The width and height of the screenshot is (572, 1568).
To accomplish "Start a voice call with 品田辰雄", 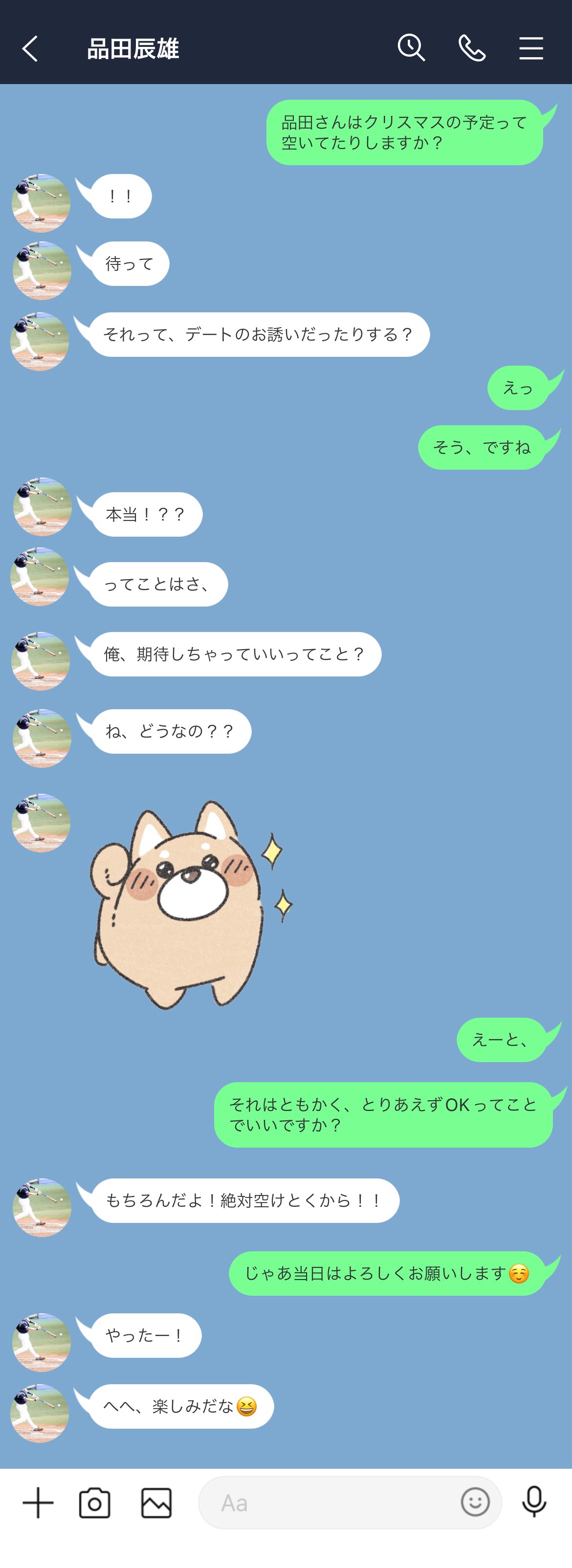I will pyautogui.click(x=472, y=48).
